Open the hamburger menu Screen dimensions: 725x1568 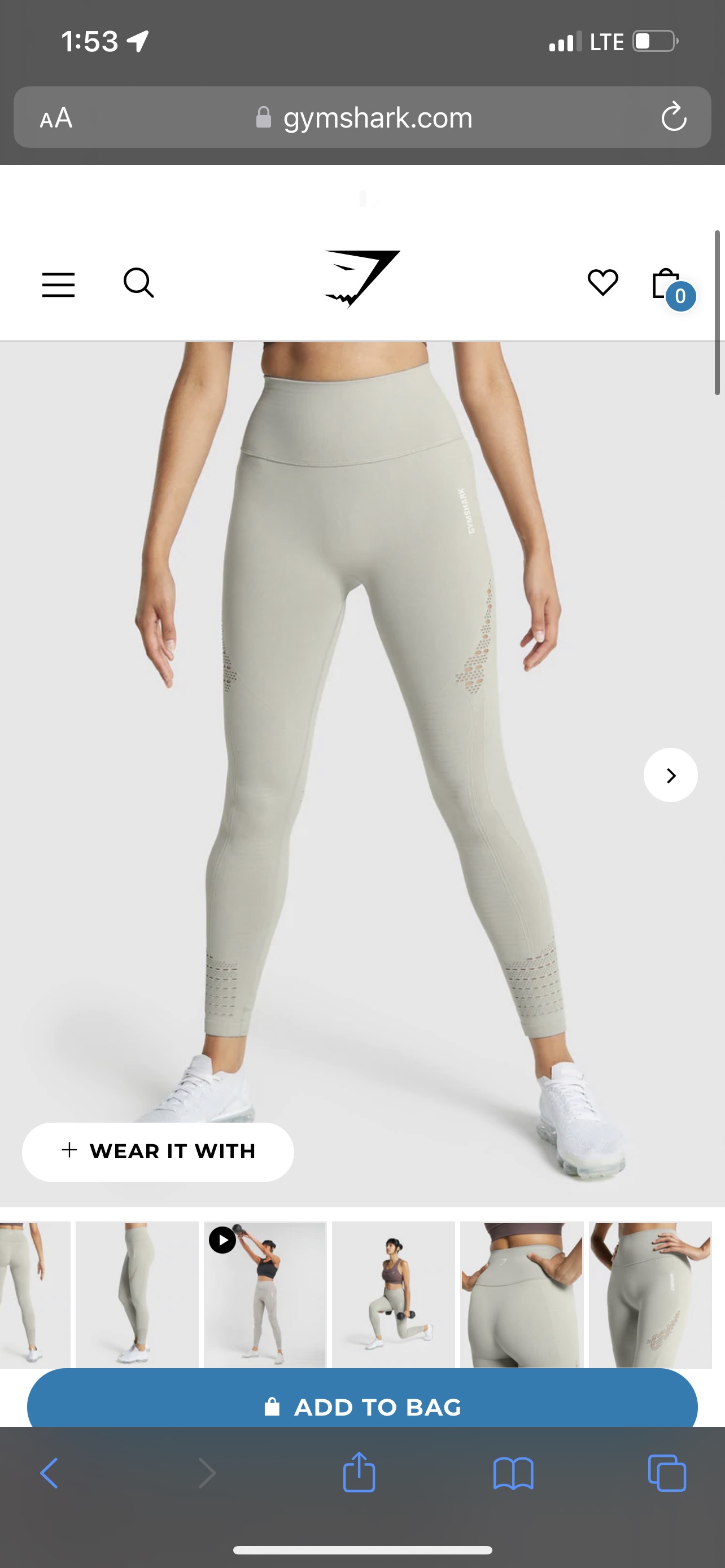click(58, 284)
